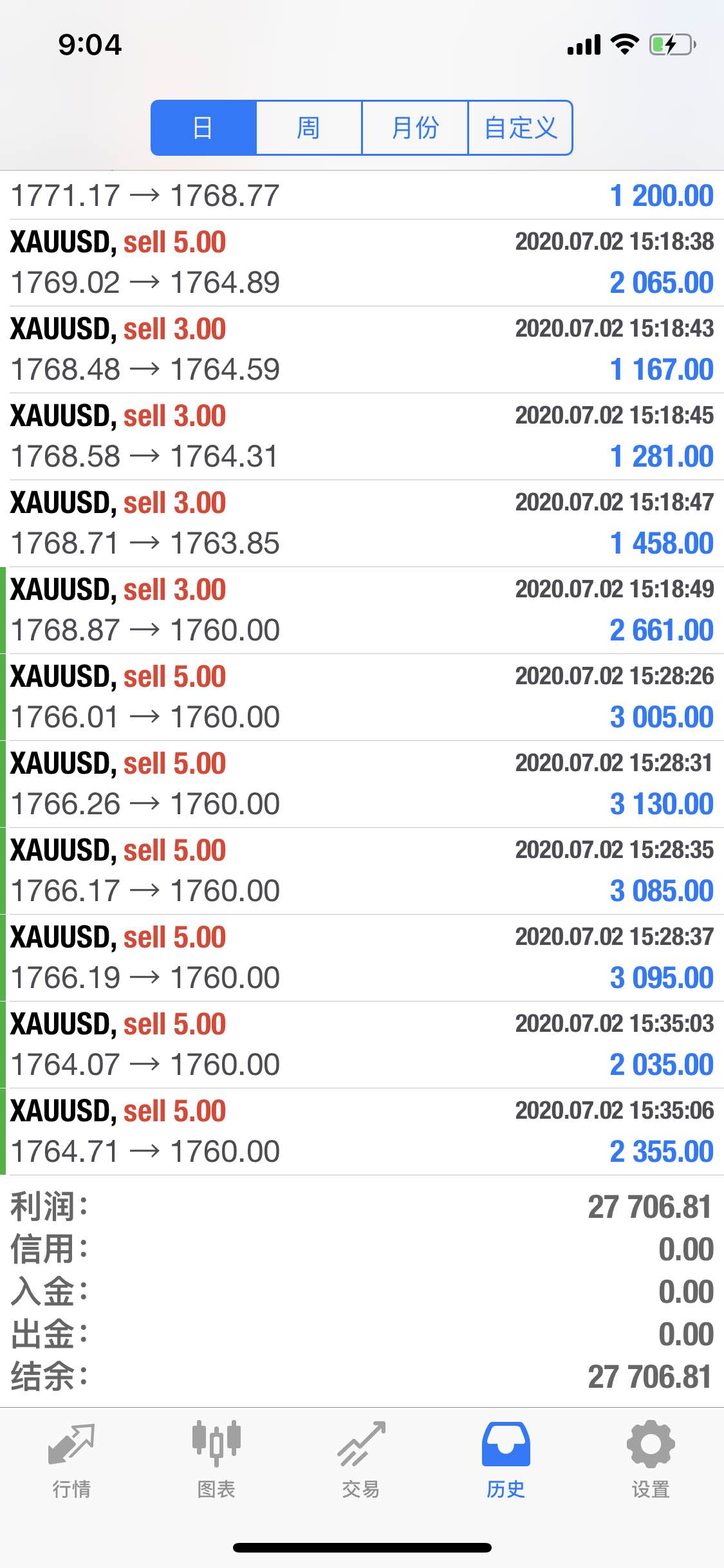This screenshot has height=1568, width=724.
Task: Expand the trade closed at 15:28:35
Action: tap(362, 871)
